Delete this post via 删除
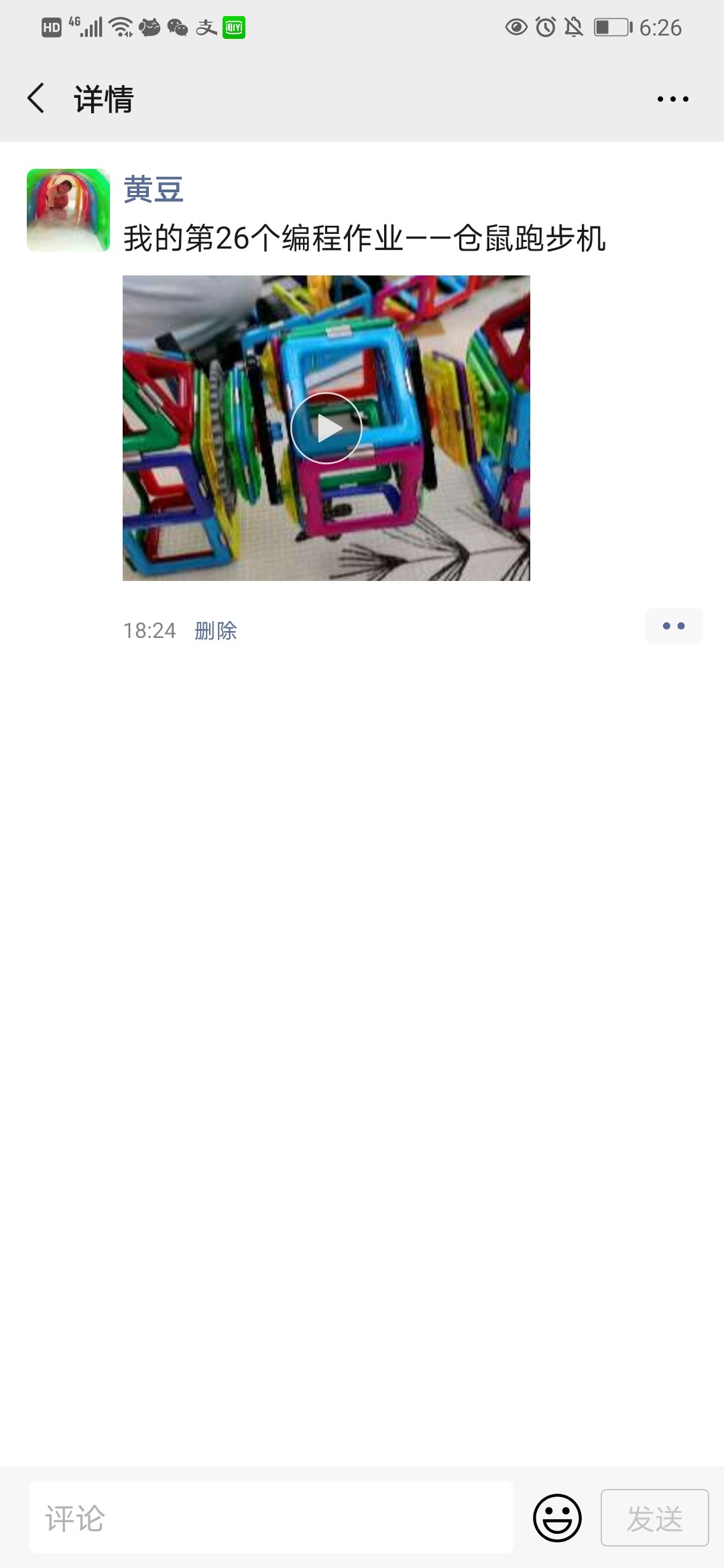This screenshot has height=1568, width=724. click(x=216, y=631)
